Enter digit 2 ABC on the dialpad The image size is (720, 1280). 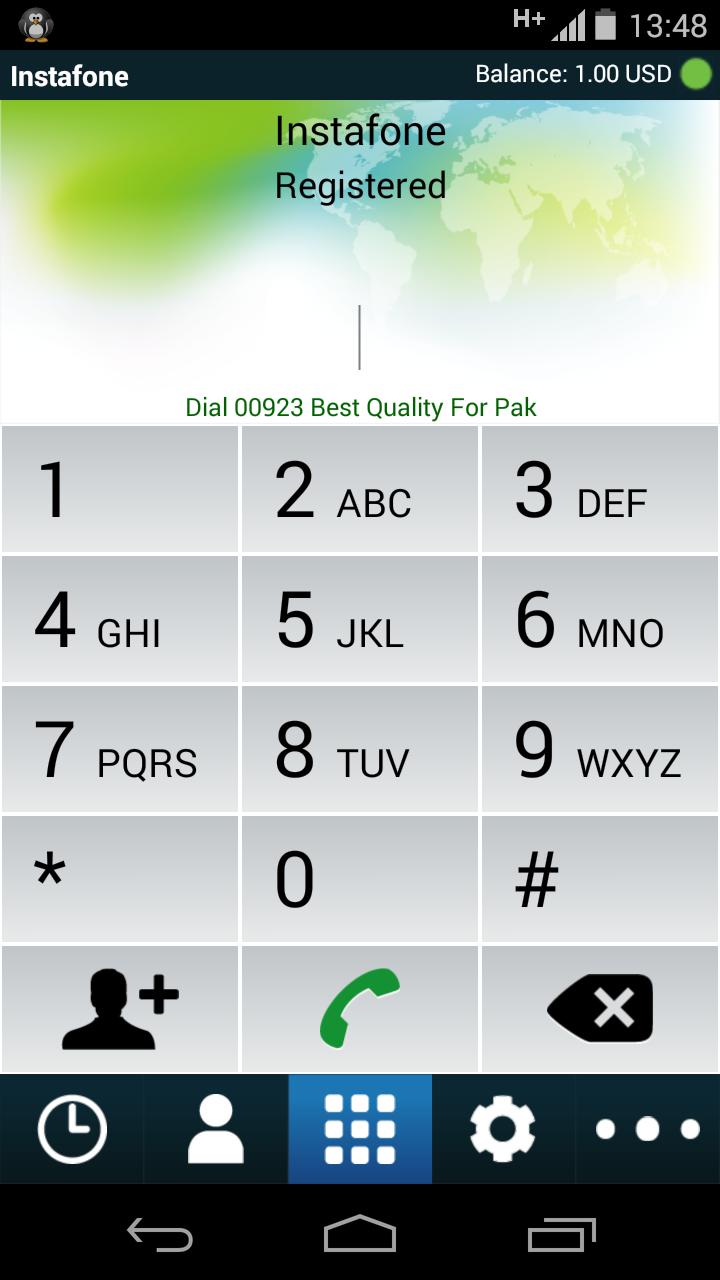pos(360,489)
